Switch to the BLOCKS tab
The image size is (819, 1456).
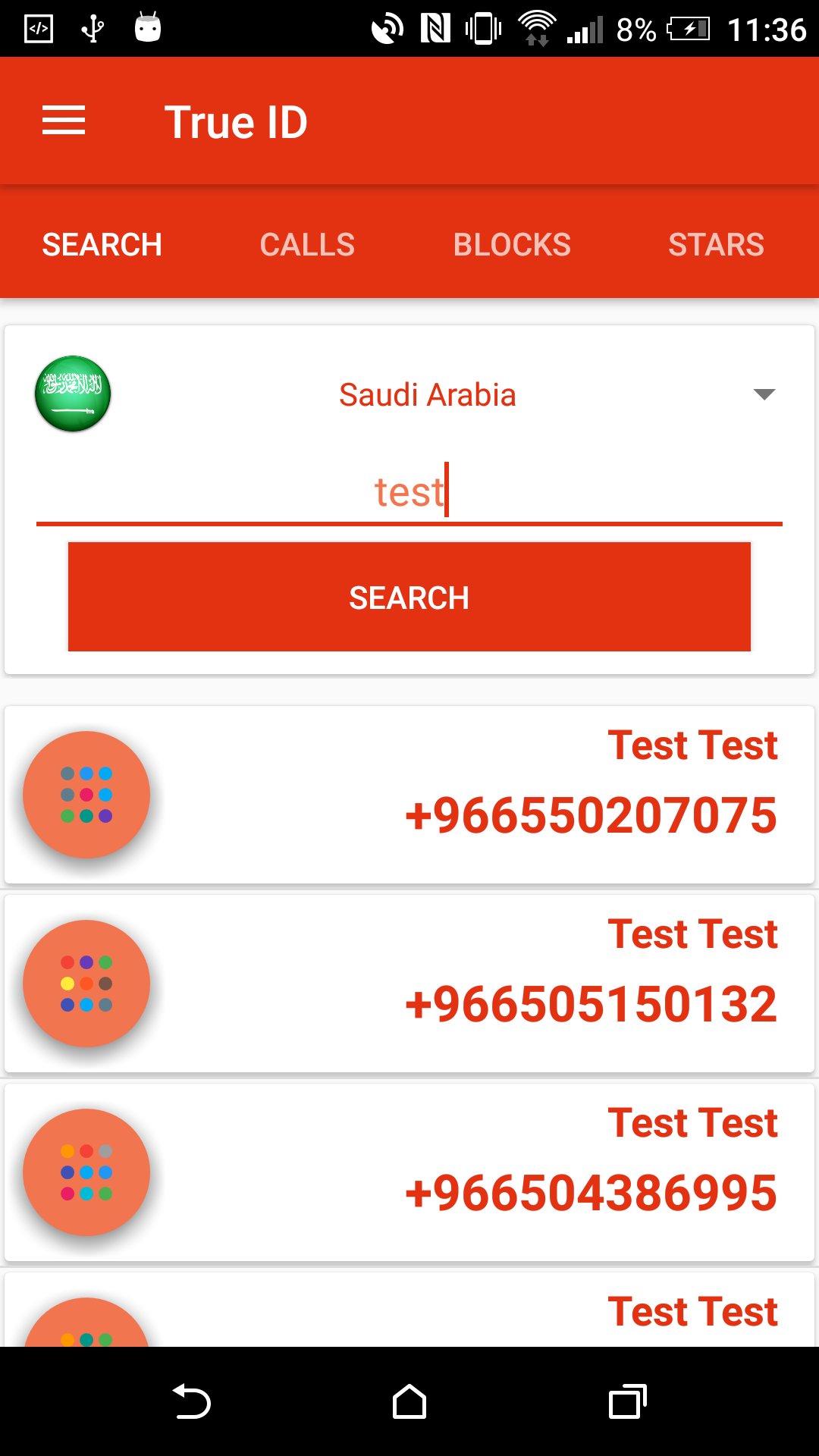512,244
